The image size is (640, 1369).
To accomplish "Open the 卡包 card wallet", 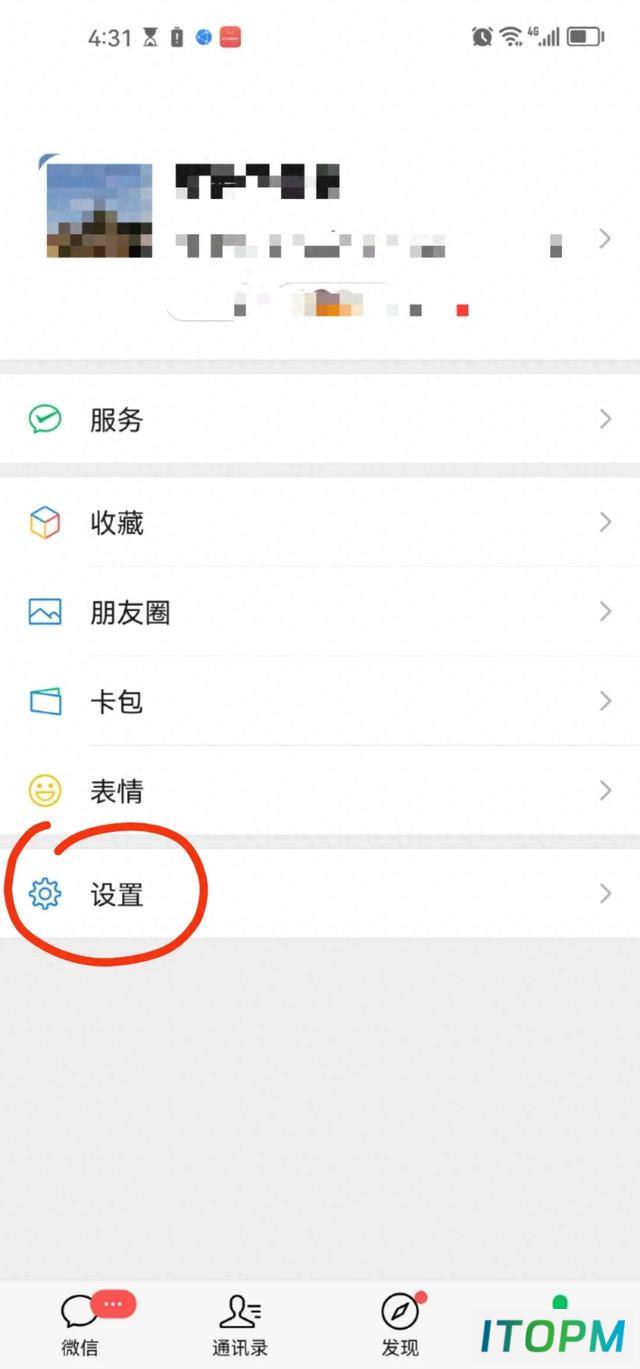I will tap(320, 701).
